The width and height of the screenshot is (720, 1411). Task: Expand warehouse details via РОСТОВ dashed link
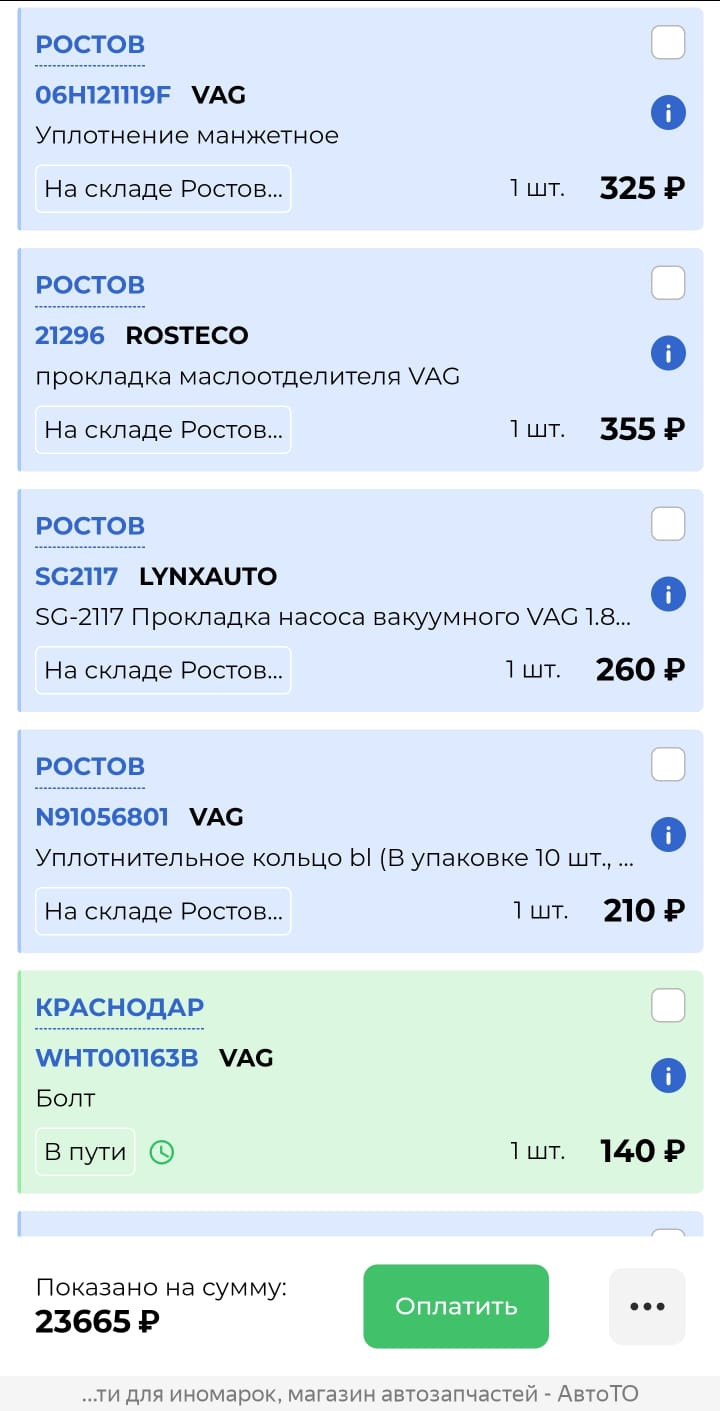coord(89,44)
